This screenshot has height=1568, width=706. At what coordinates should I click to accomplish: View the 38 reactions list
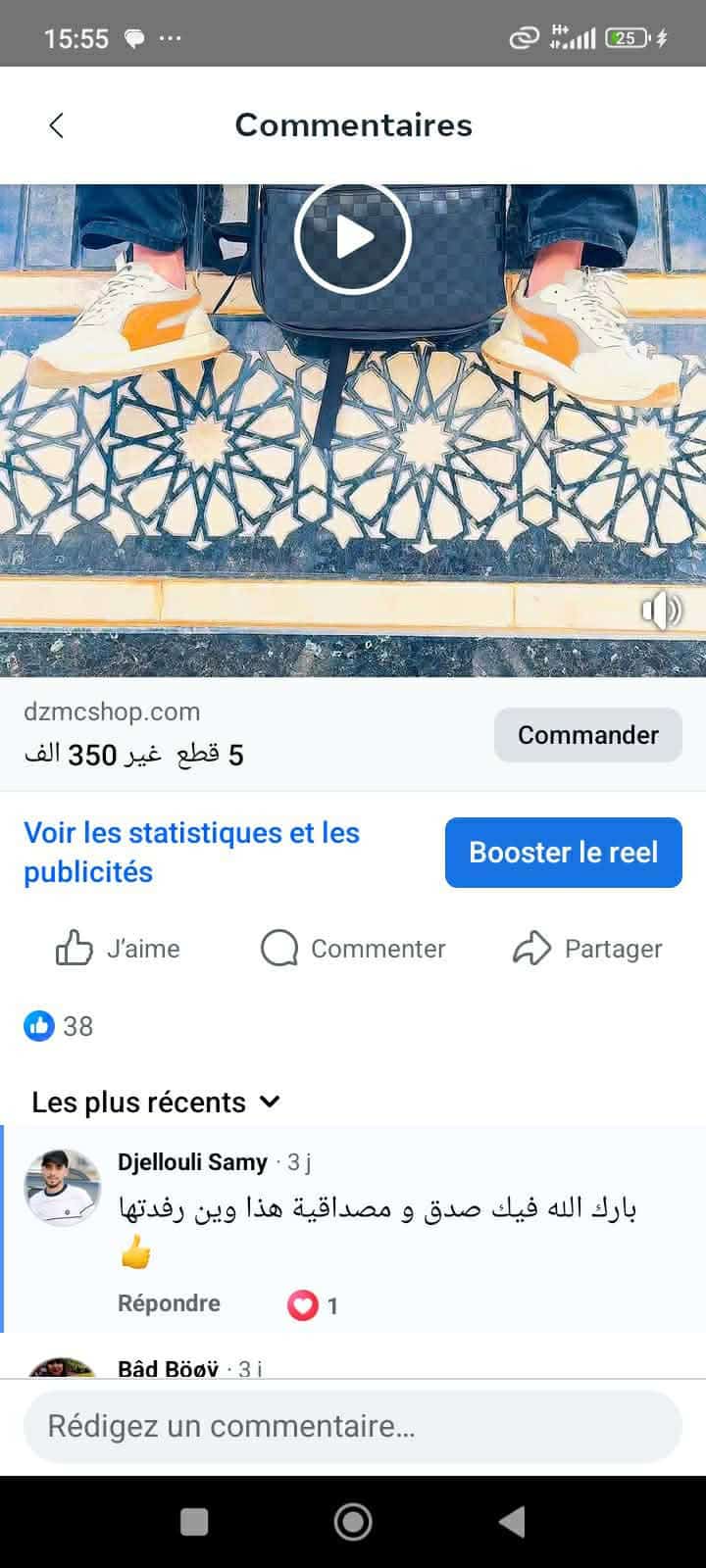(x=59, y=1026)
